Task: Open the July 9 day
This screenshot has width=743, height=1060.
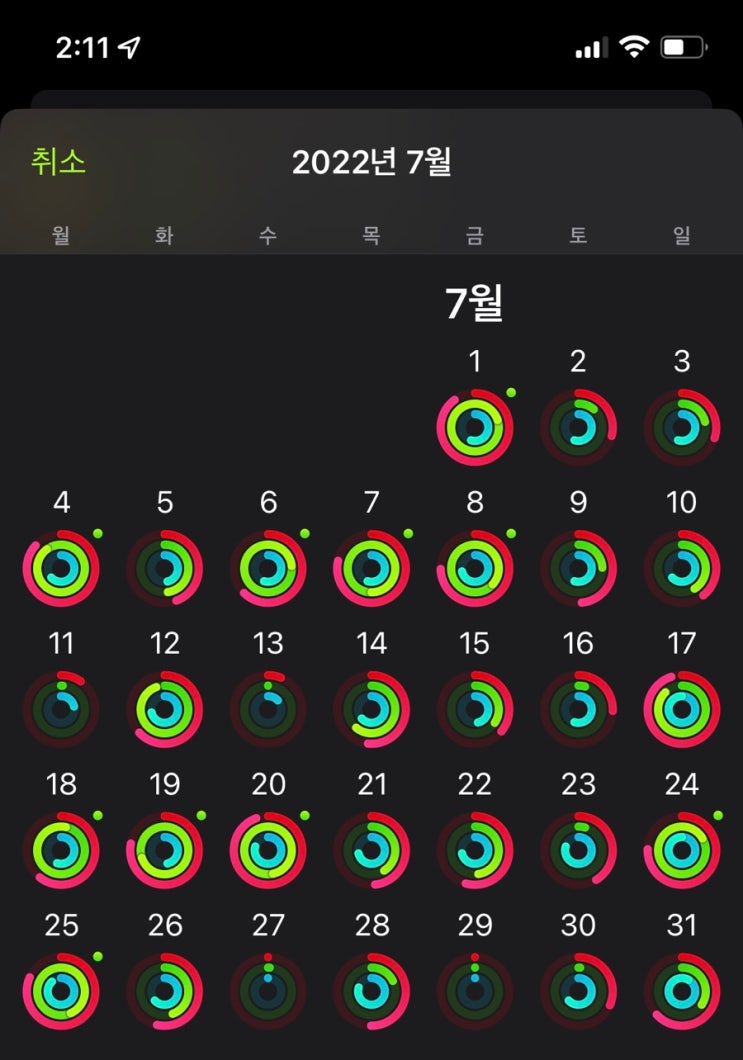Action: [x=578, y=568]
